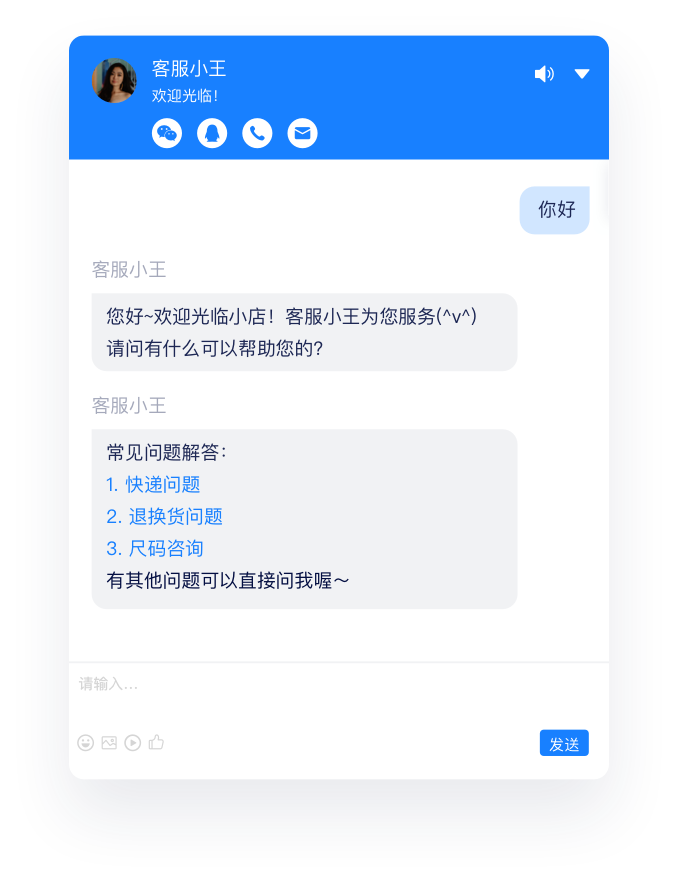Viewport: 677px width, 881px height.
Task: Attach a video with the play icon
Action: (133, 743)
